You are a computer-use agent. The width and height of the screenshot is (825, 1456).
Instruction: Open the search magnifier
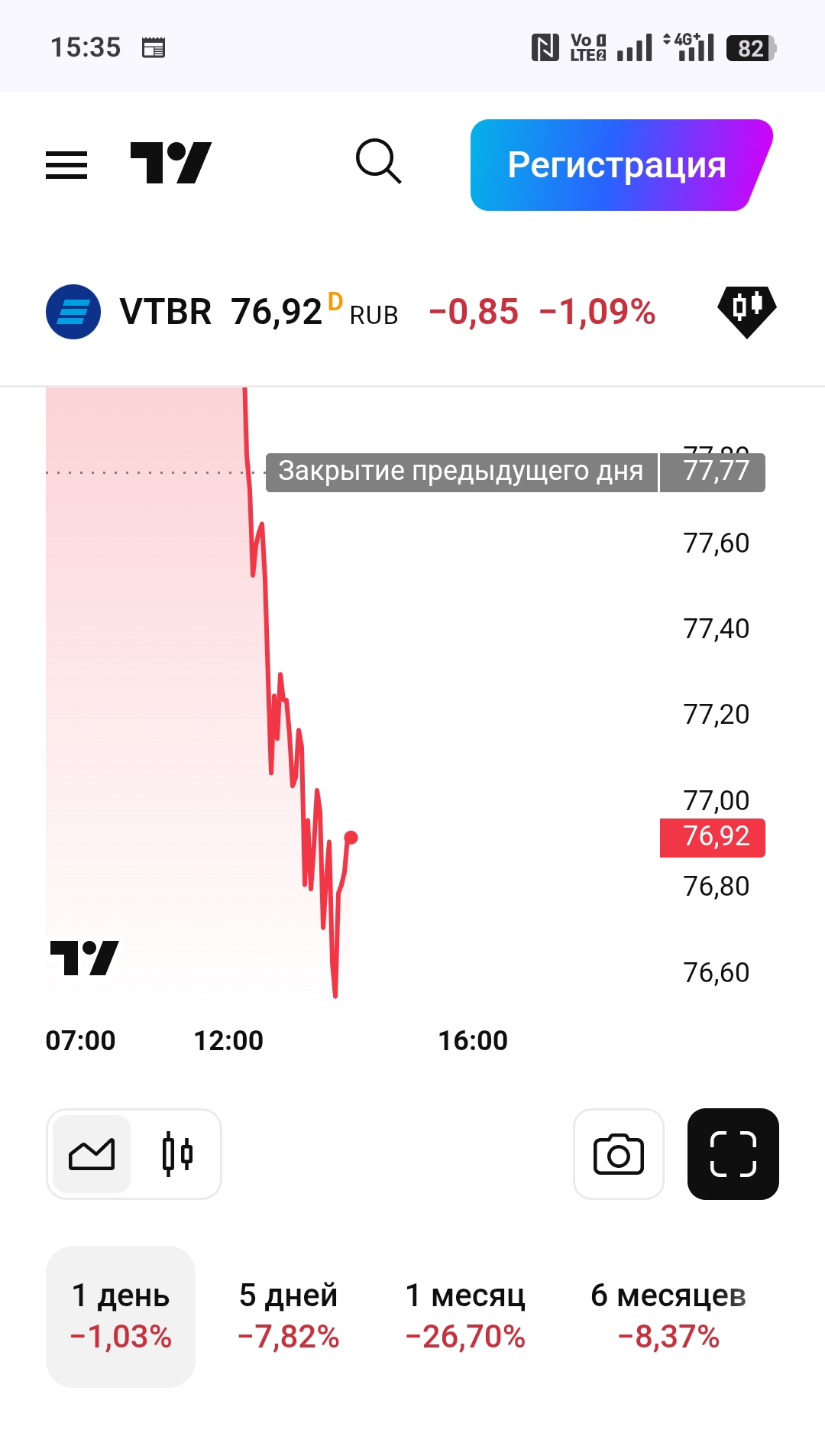point(378,161)
